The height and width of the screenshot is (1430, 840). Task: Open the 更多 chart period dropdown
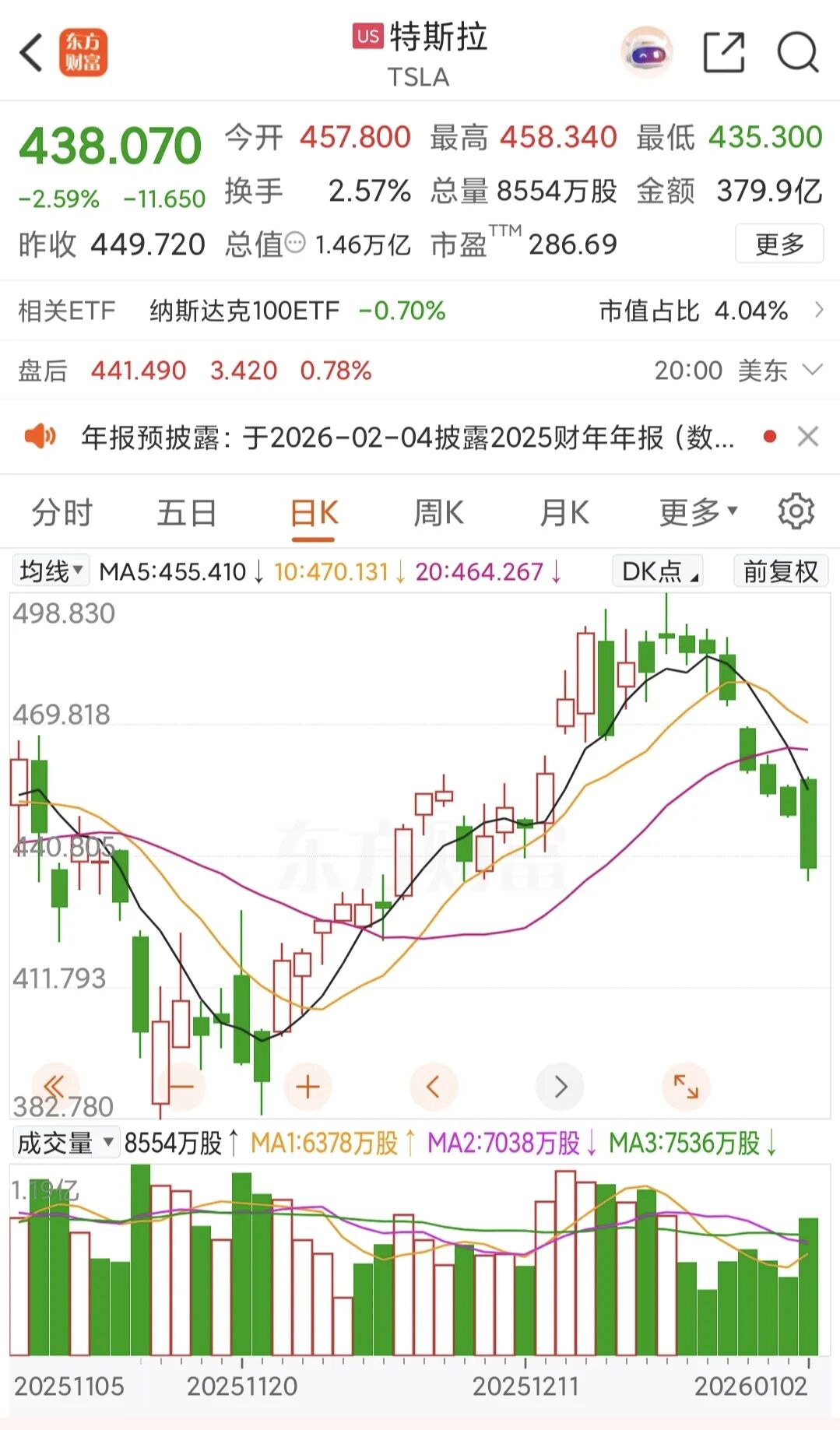pos(697,513)
